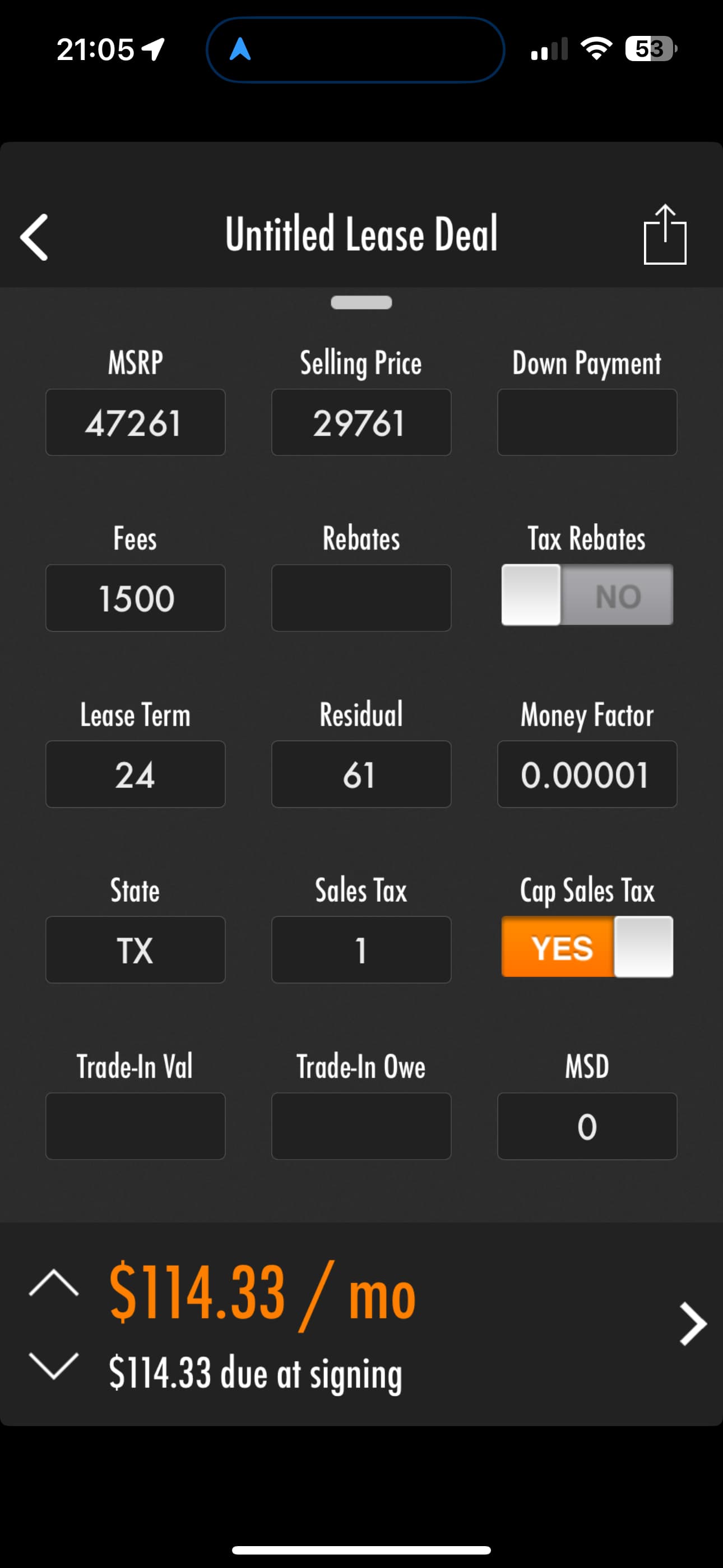The height and width of the screenshot is (1568, 723).
Task: Enter a Down Payment amount
Action: [x=587, y=422]
